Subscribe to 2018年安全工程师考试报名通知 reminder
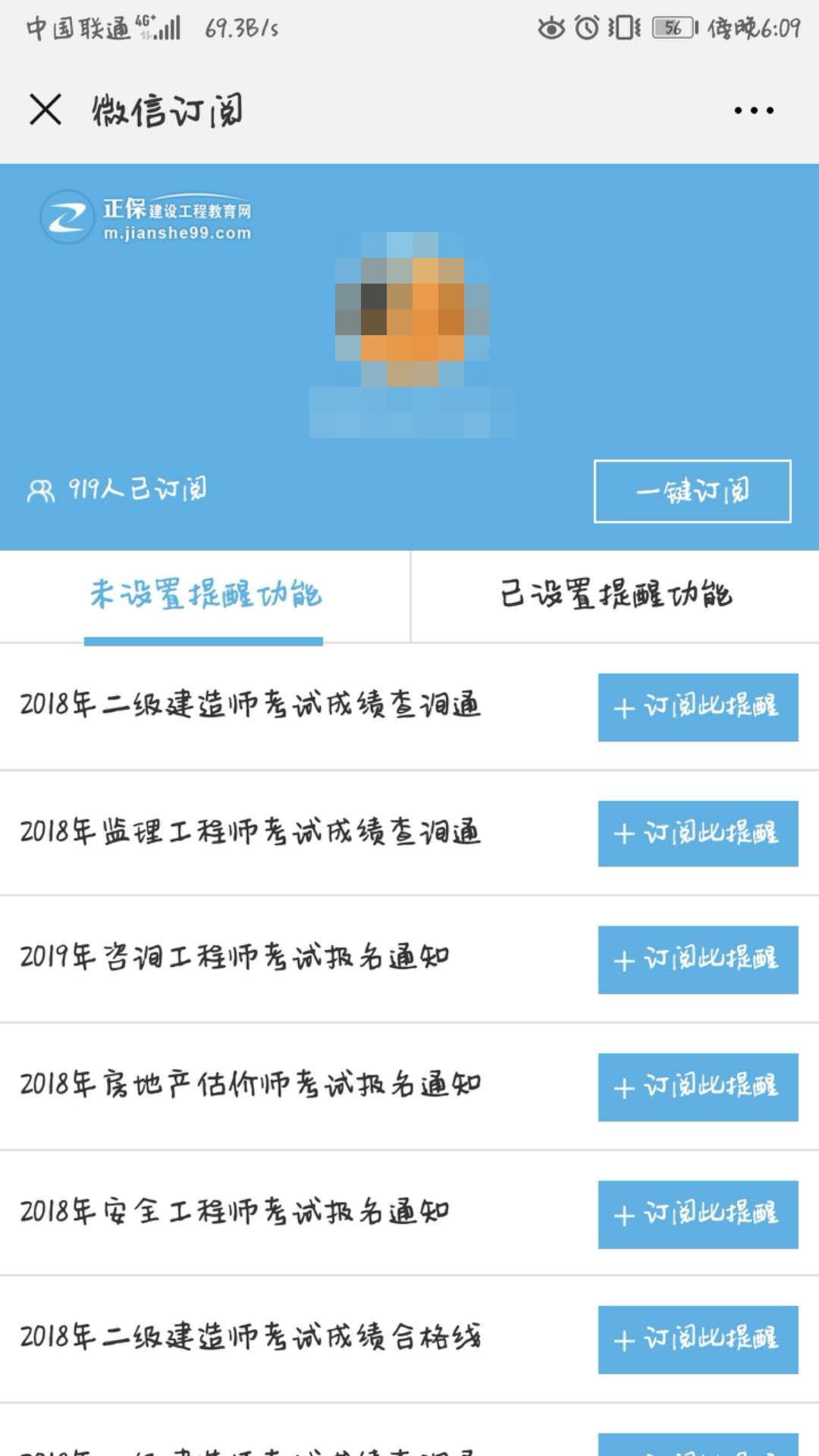 coord(697,1214)
